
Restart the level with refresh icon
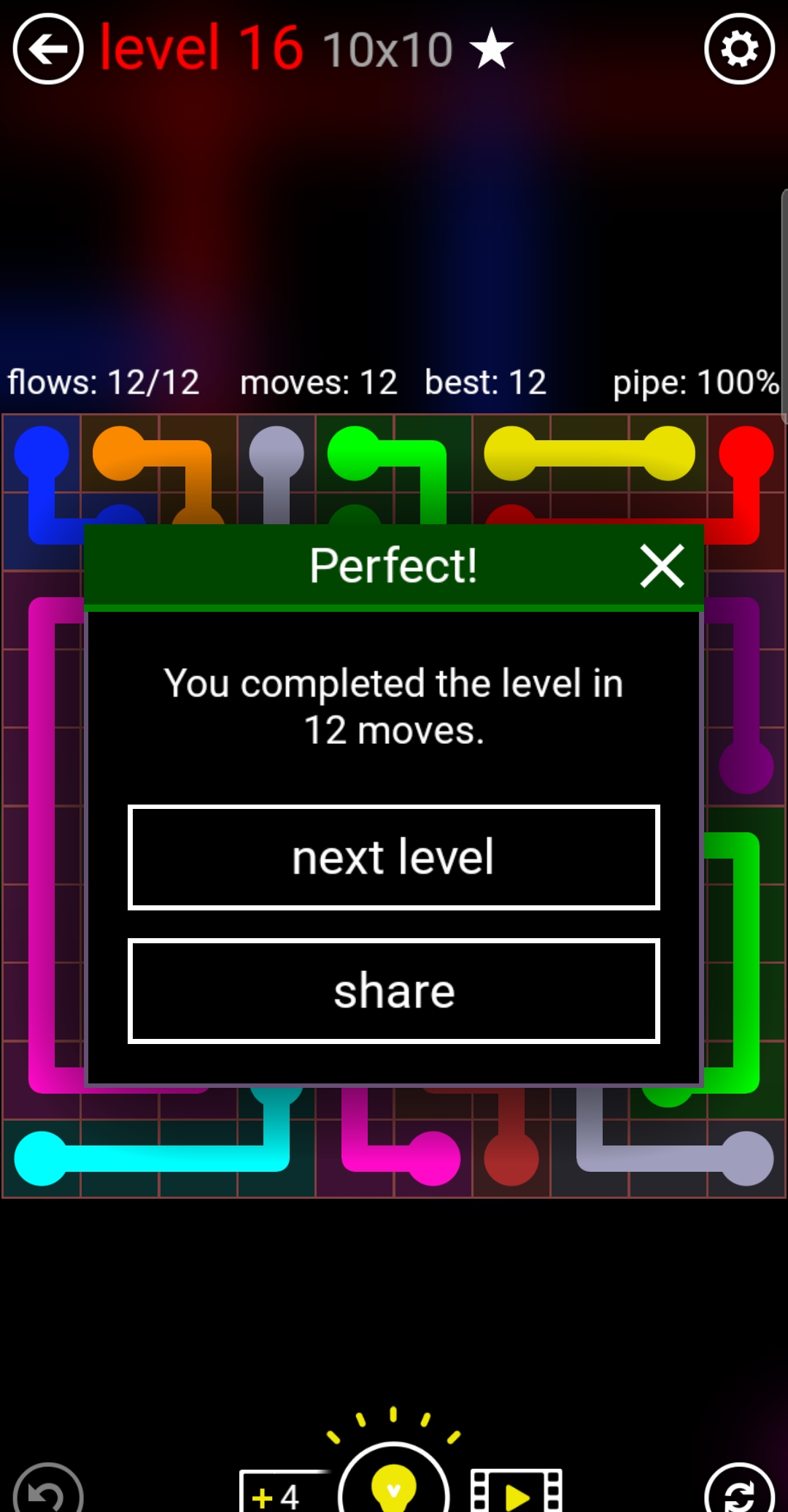(x=739, y=1493)
